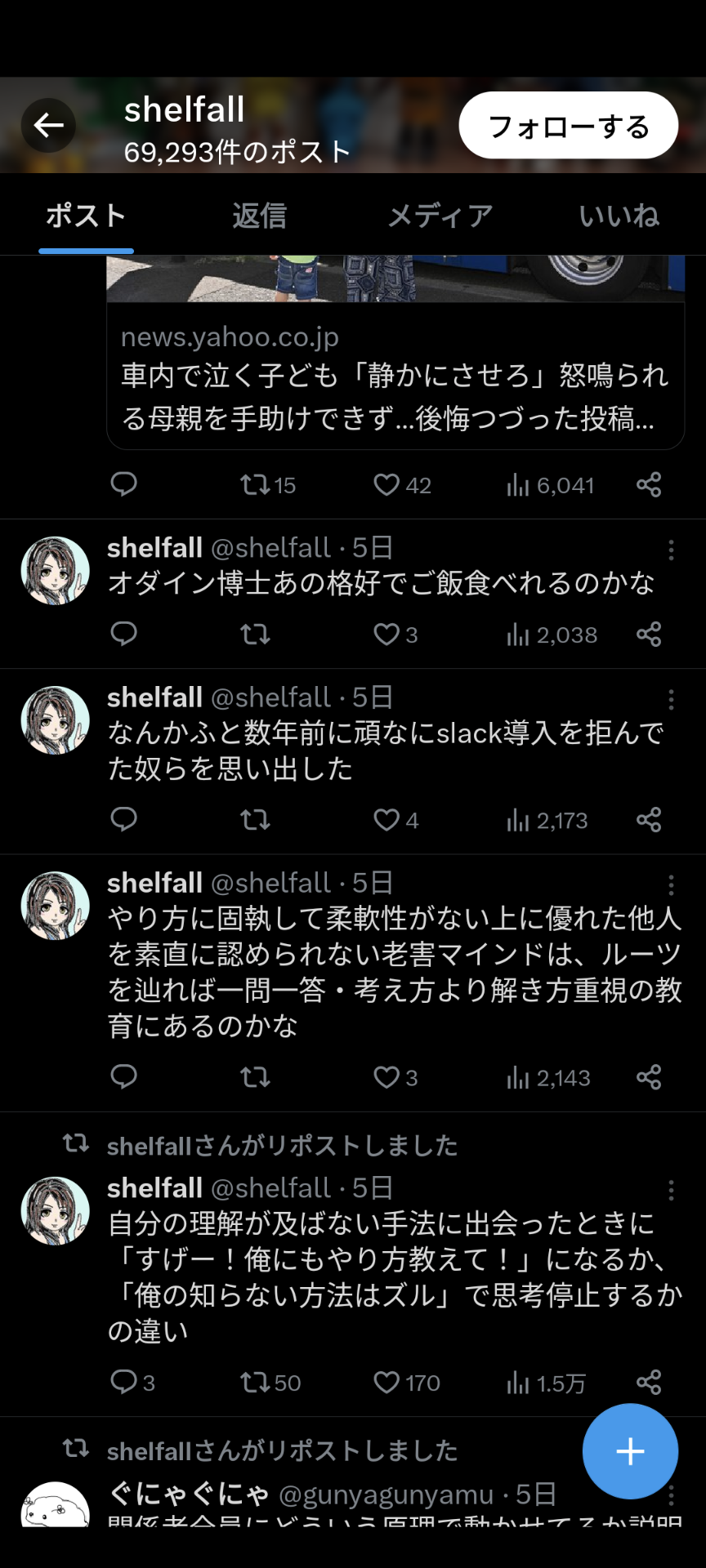The height and width of the screenshot is (1568, 706).
Task: Share the post with 1.5万 views
Action: [649, 1383]
